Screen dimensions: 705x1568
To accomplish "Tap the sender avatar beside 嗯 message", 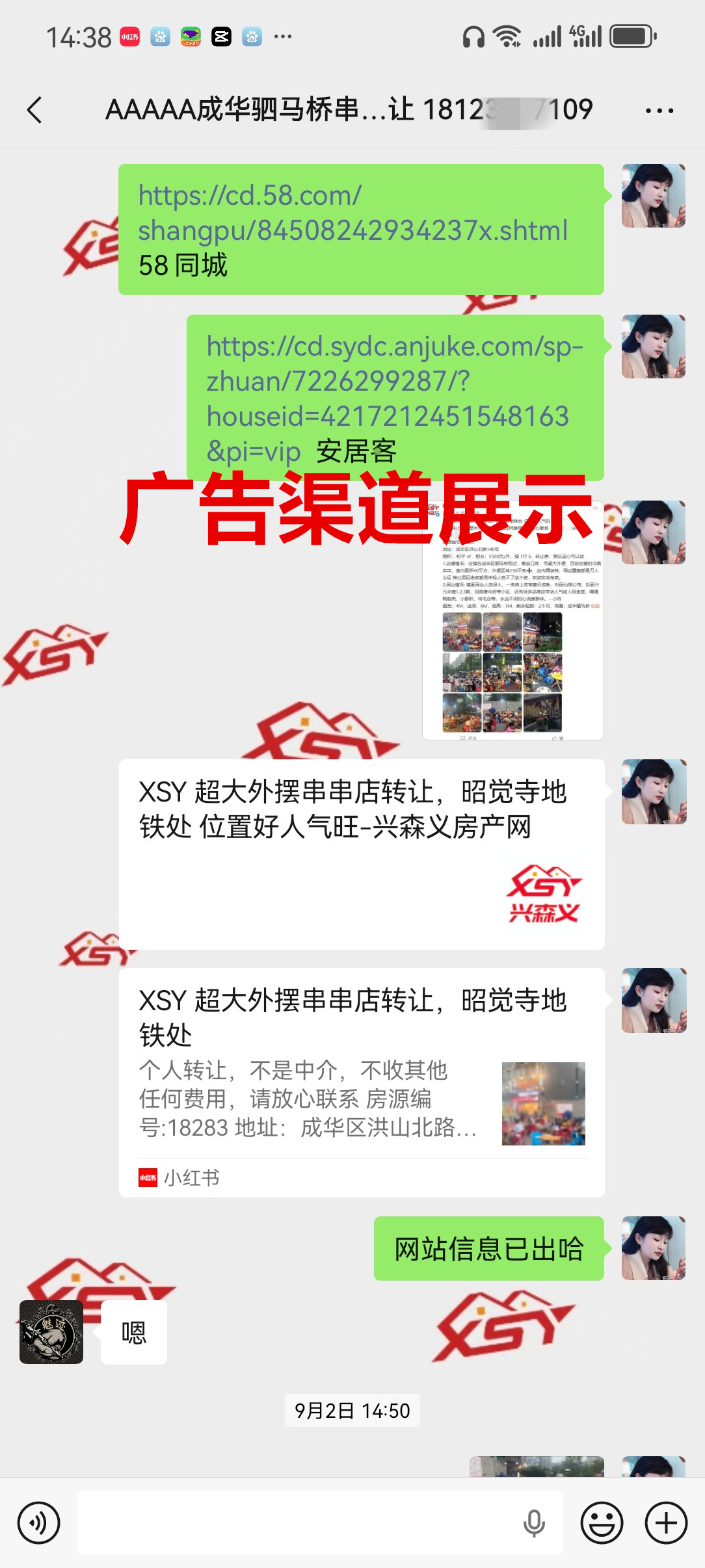I will [x=51, y=1332].
